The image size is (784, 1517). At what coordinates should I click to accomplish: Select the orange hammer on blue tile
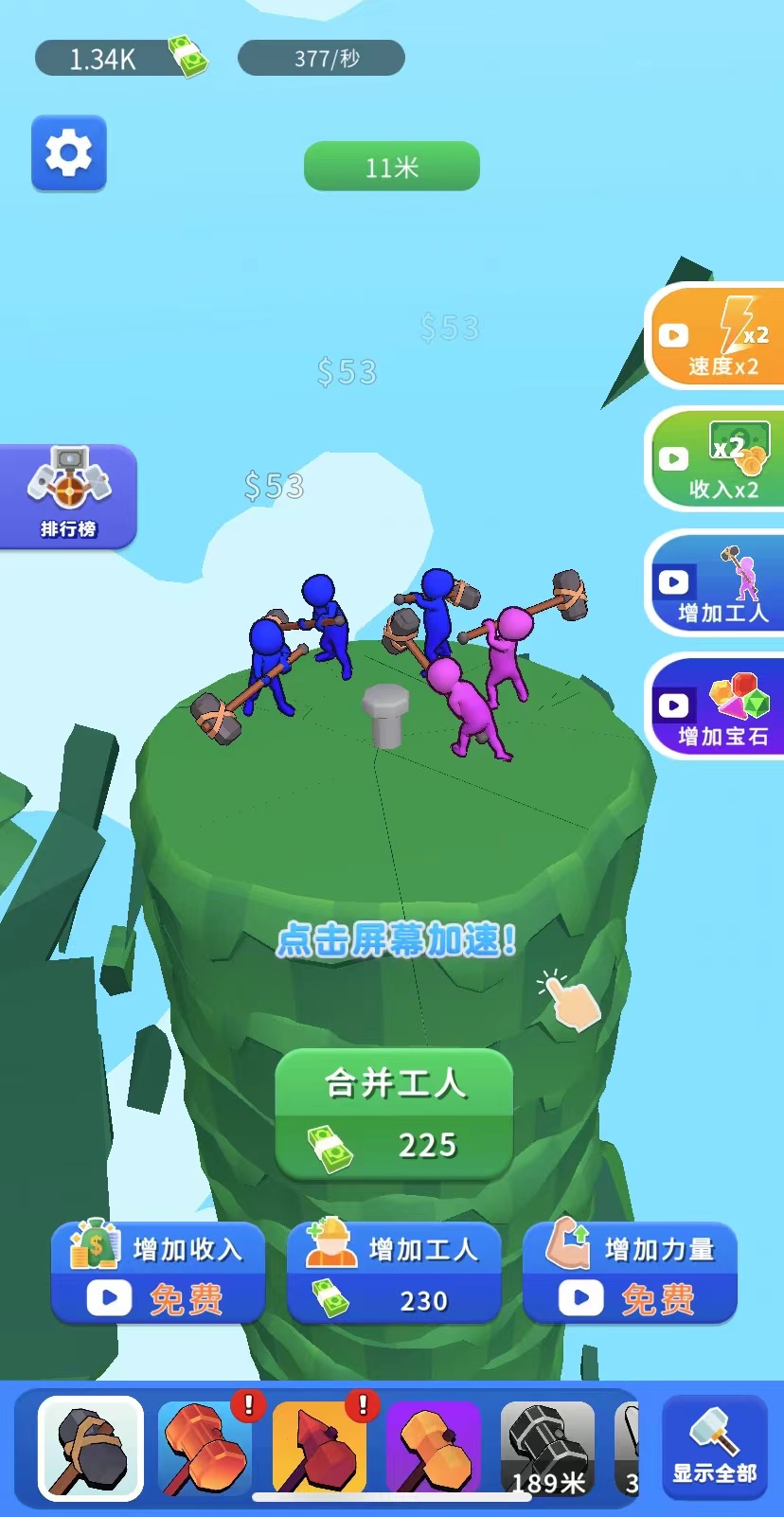[205, 1448]
